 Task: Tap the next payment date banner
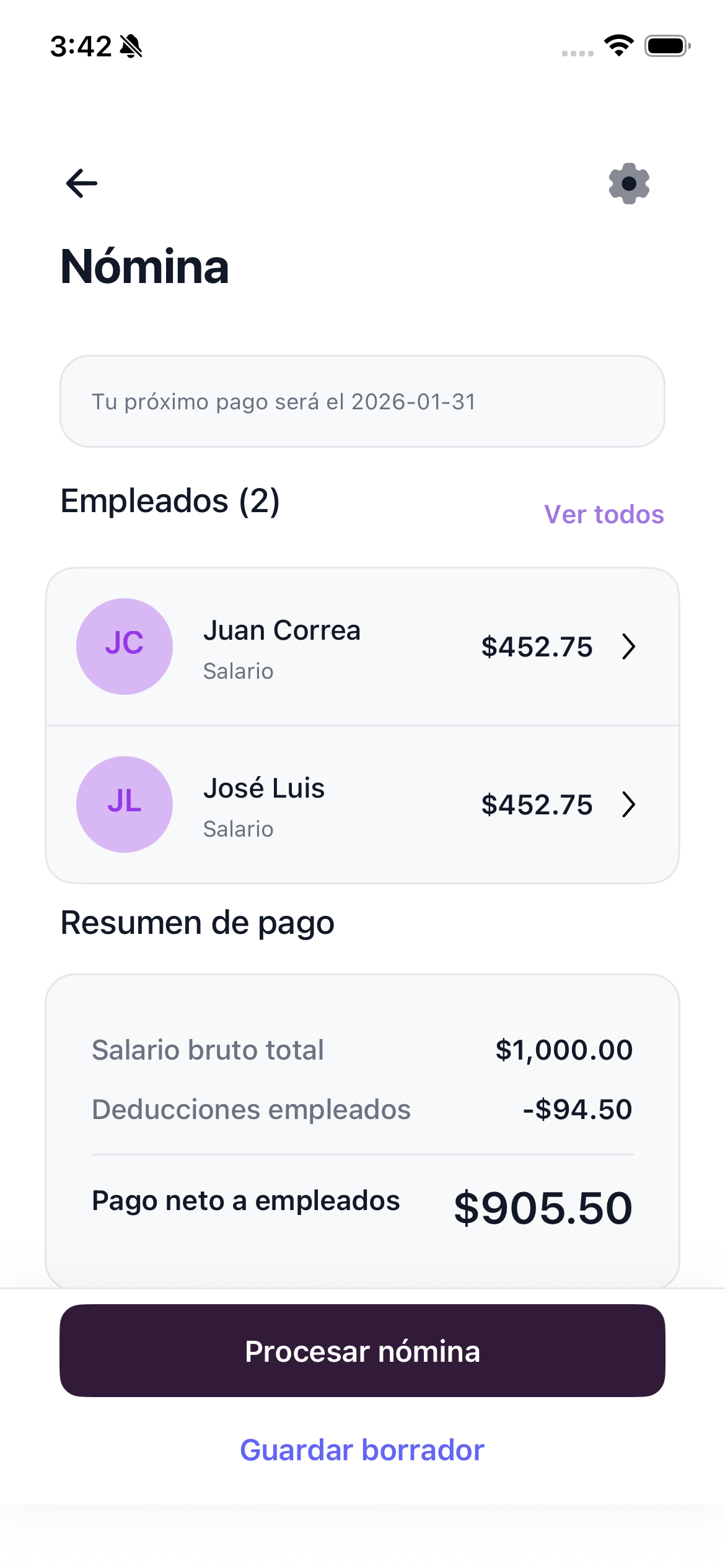pos(362,401)
